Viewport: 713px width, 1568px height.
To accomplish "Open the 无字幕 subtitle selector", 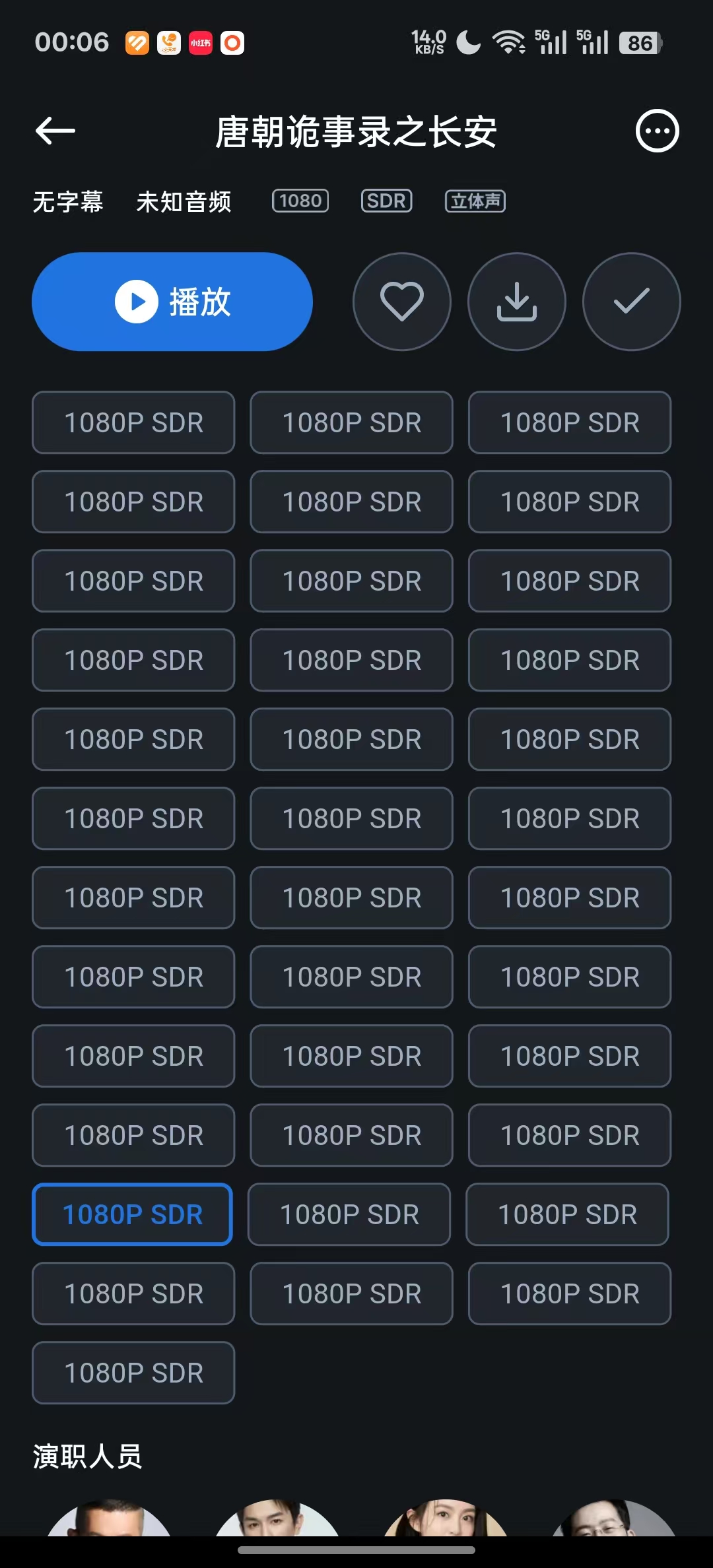I will [x=68, y=201].
